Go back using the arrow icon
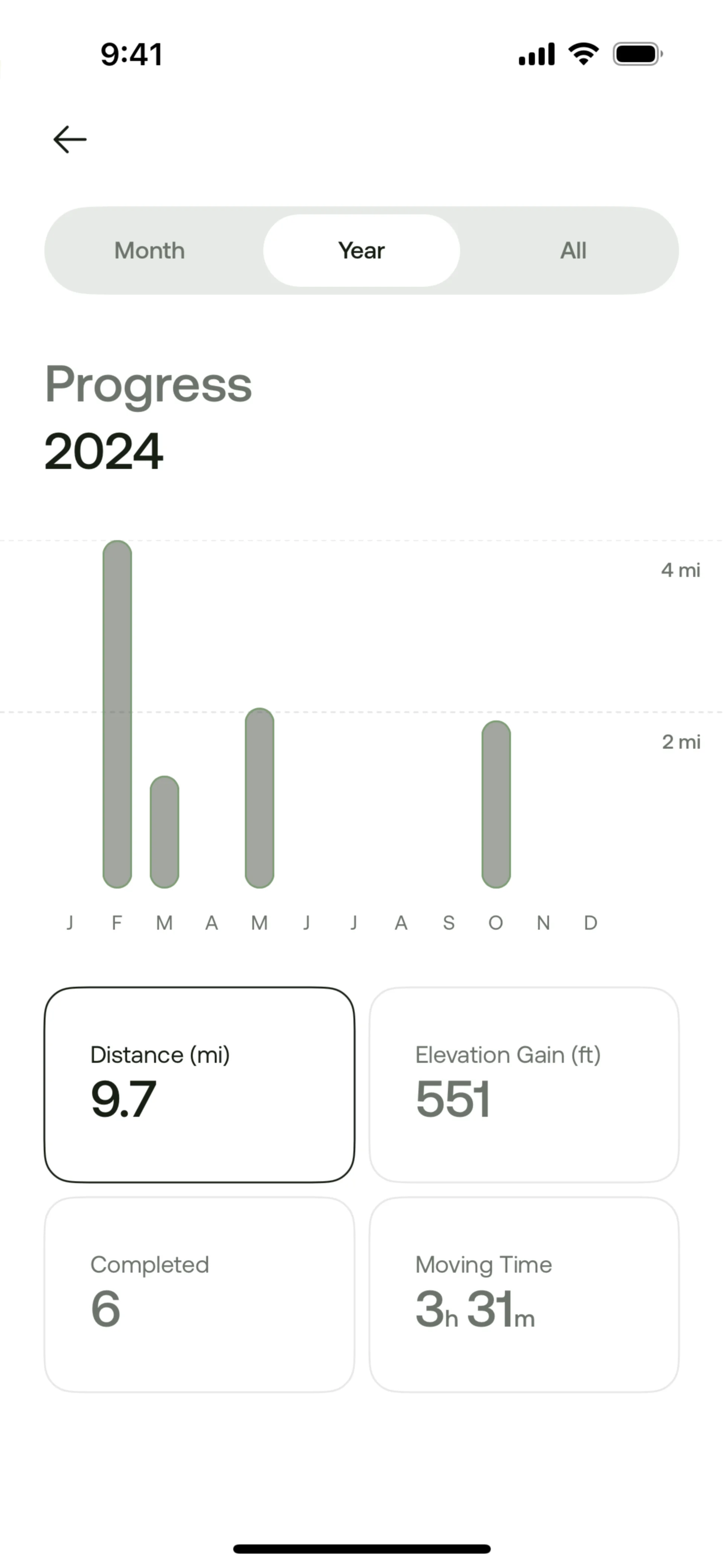 70,139
